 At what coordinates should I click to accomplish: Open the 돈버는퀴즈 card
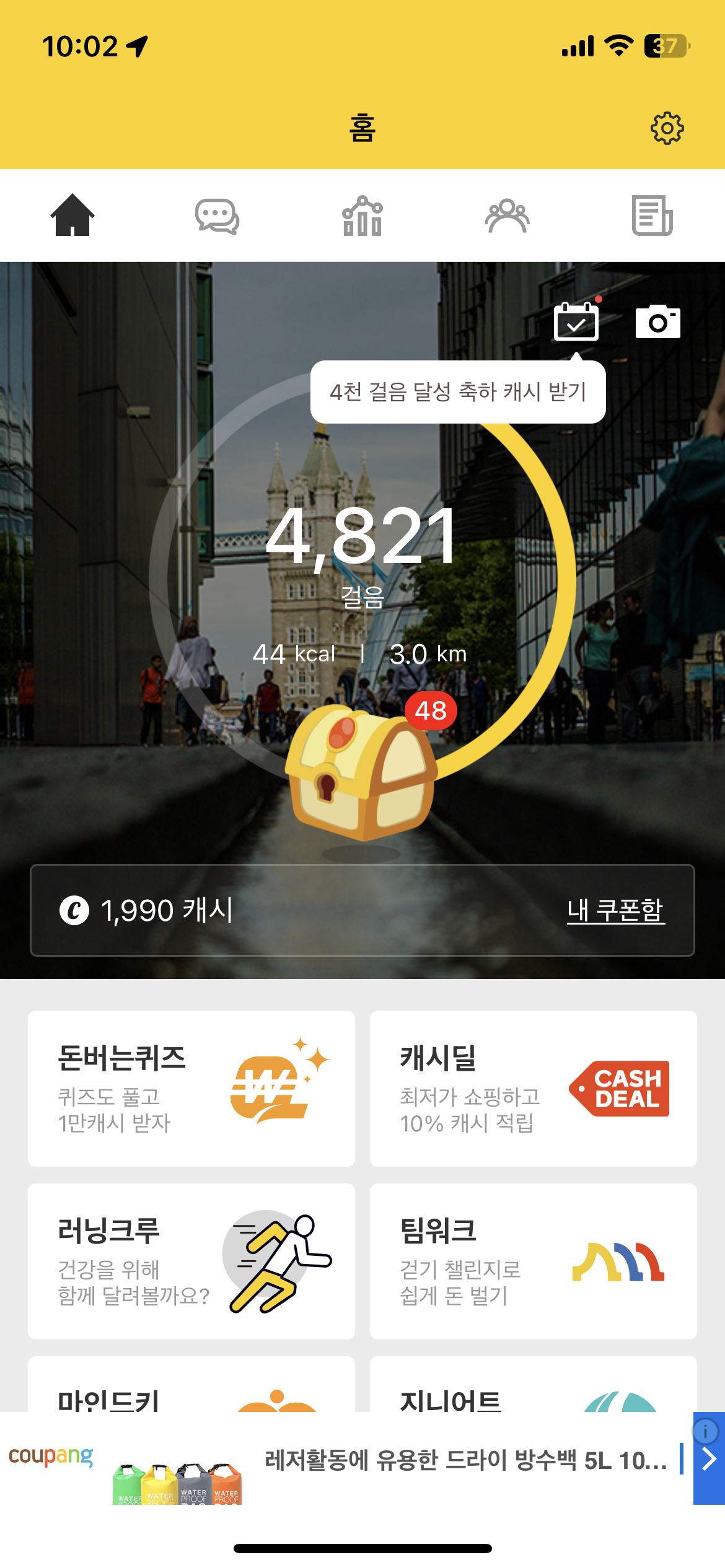coord(191,1088)
